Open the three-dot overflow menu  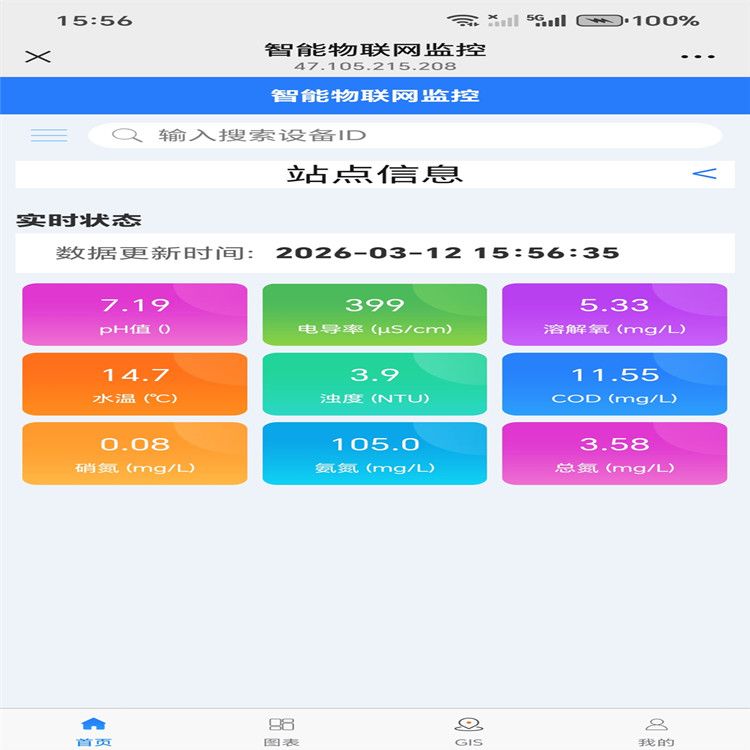pyautogui.click(x=698, y=56)
